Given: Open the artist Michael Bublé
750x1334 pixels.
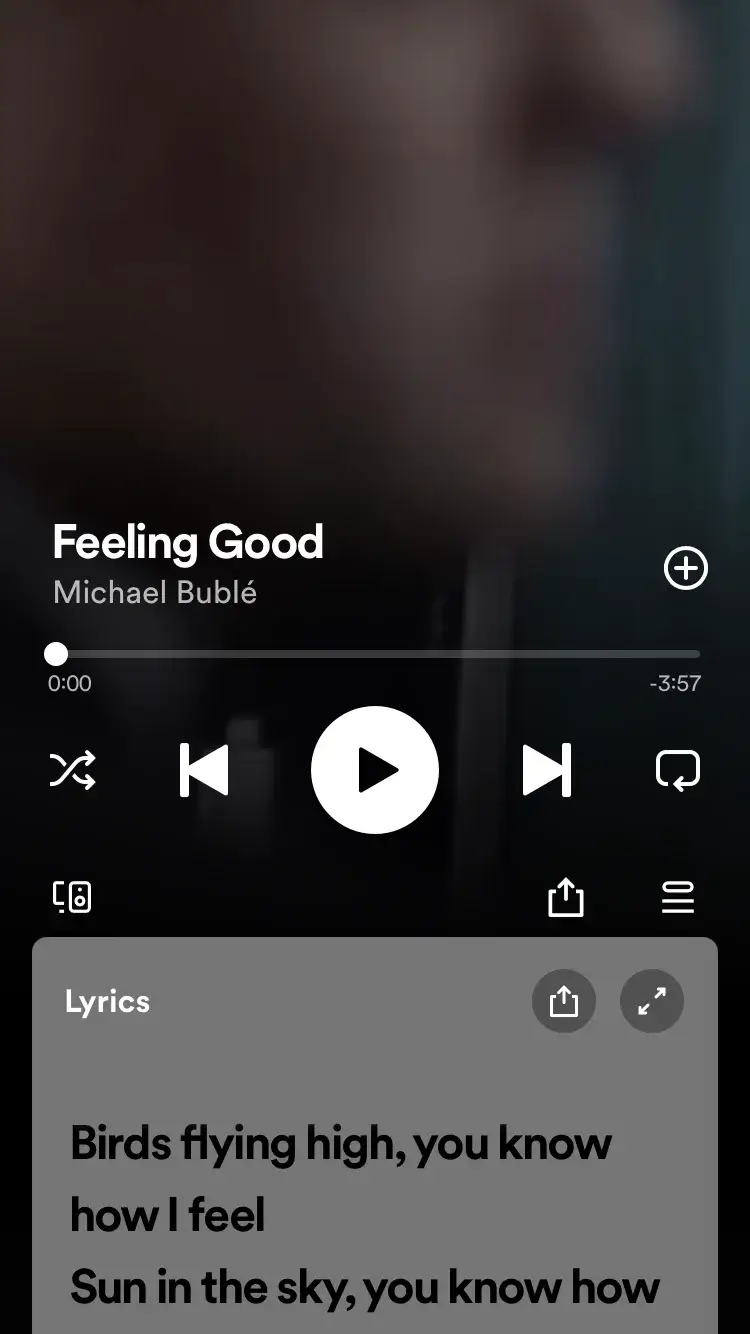Looking at the screenshot, I should coord(155,592).
